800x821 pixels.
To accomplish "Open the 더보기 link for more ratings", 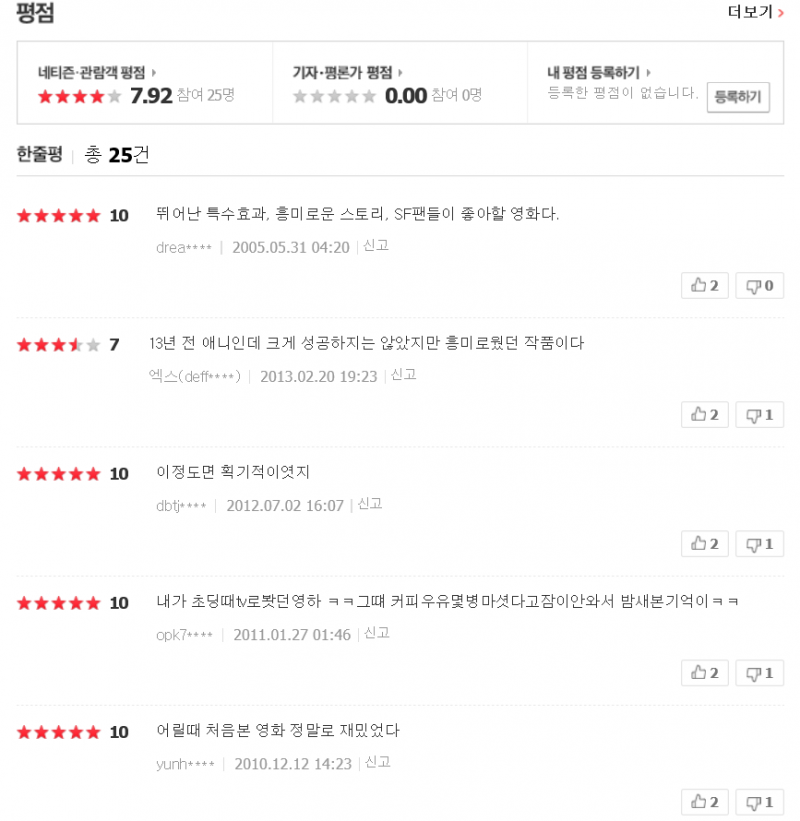I will click(755, 13).
